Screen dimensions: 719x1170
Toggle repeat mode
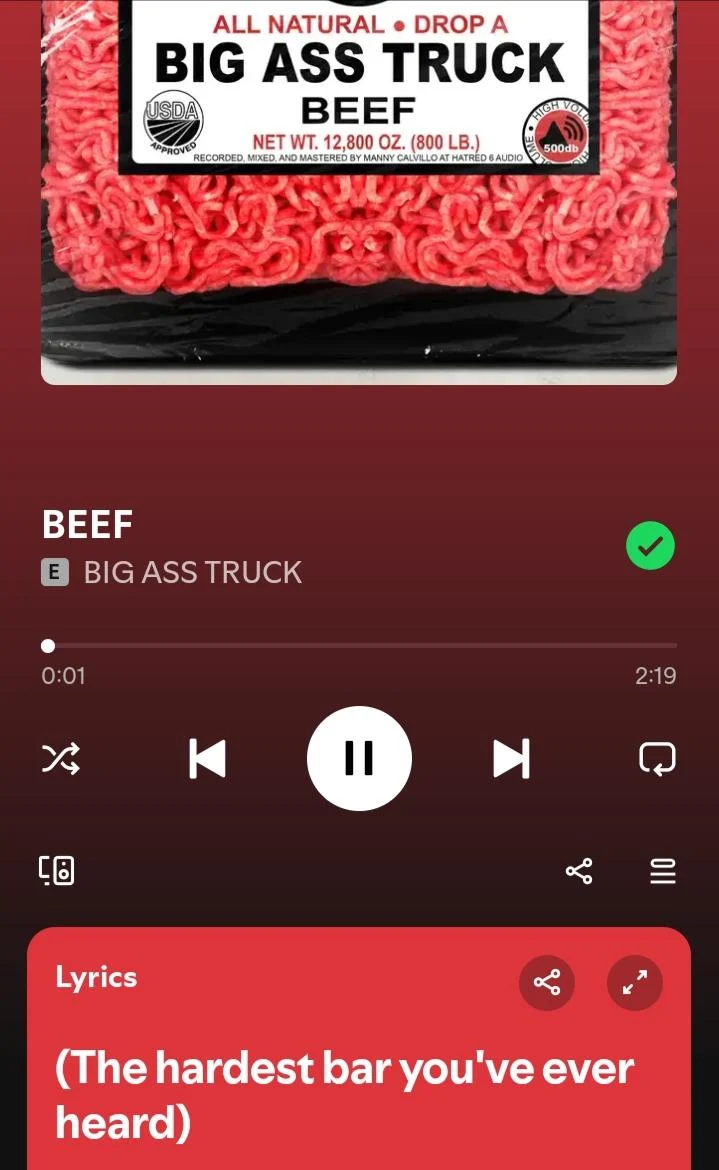[x=657, y=758]
